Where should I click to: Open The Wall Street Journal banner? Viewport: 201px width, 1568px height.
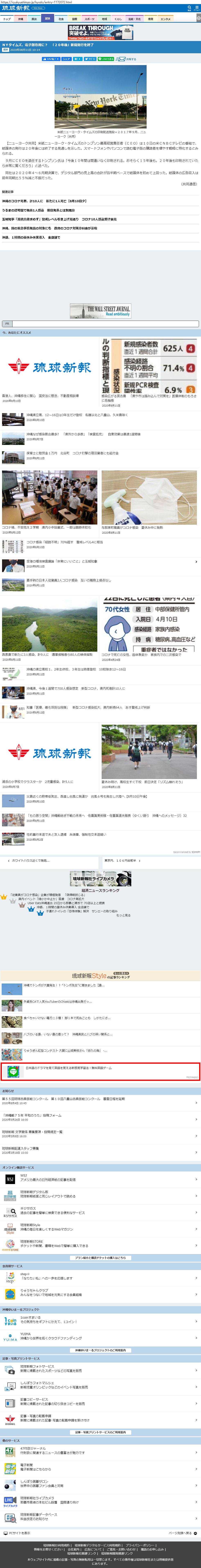101,310
